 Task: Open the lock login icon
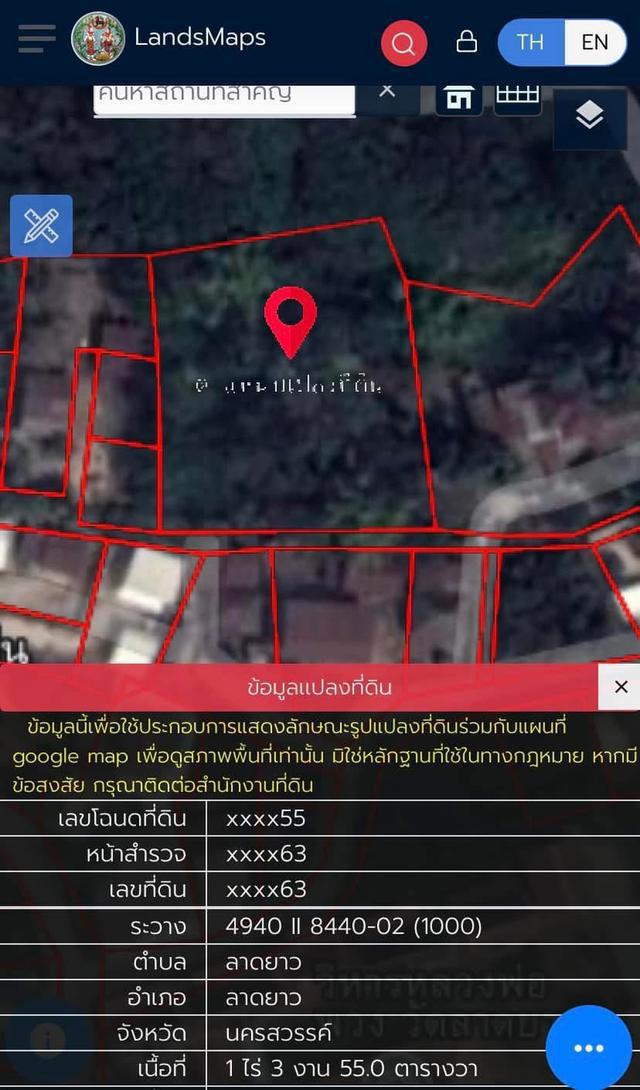[466, 42]
